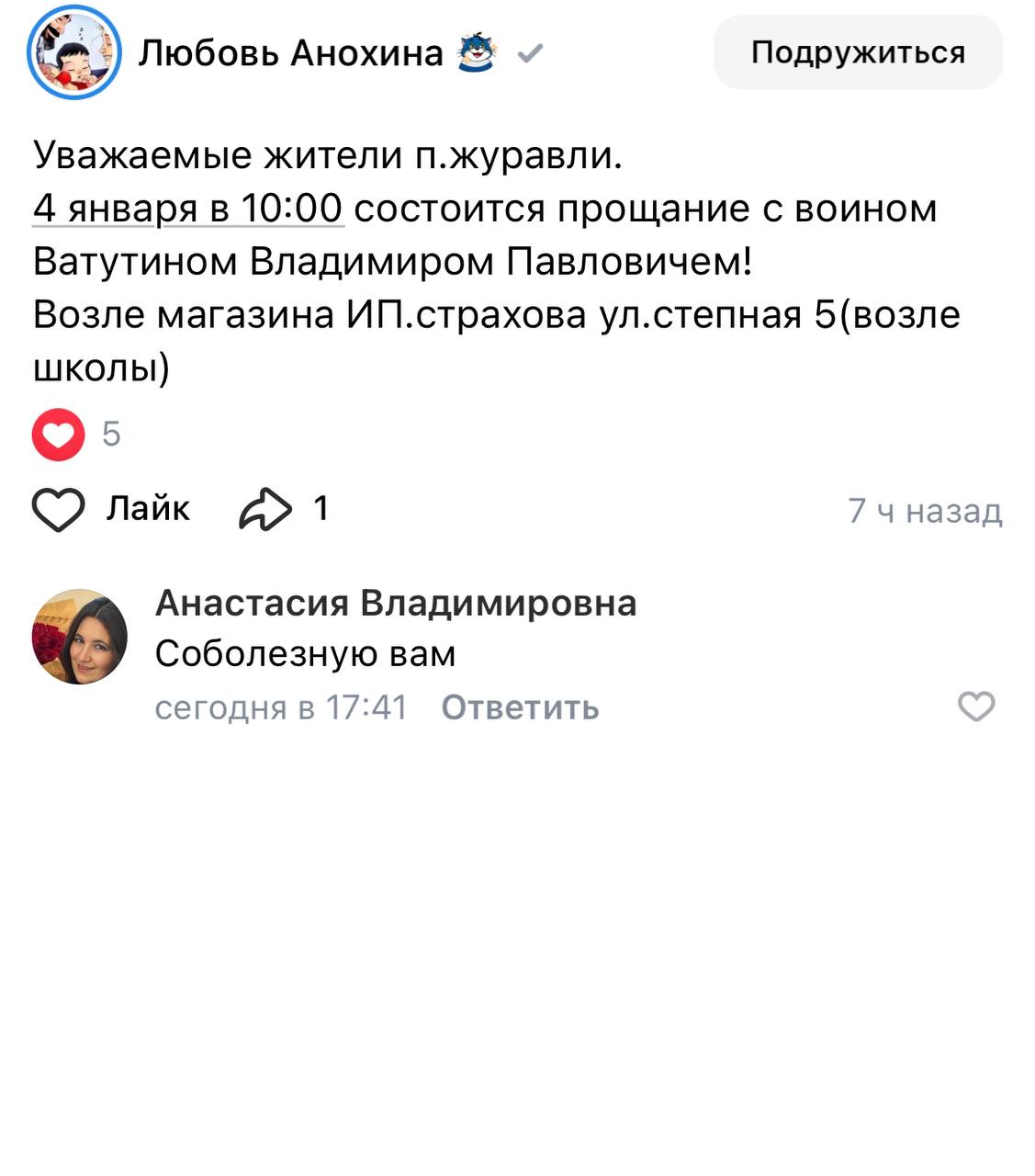The width and height of the screenshot is (1035, 1176).
Task: Tap the Подружиться button
Action: (x=858, y=52)
